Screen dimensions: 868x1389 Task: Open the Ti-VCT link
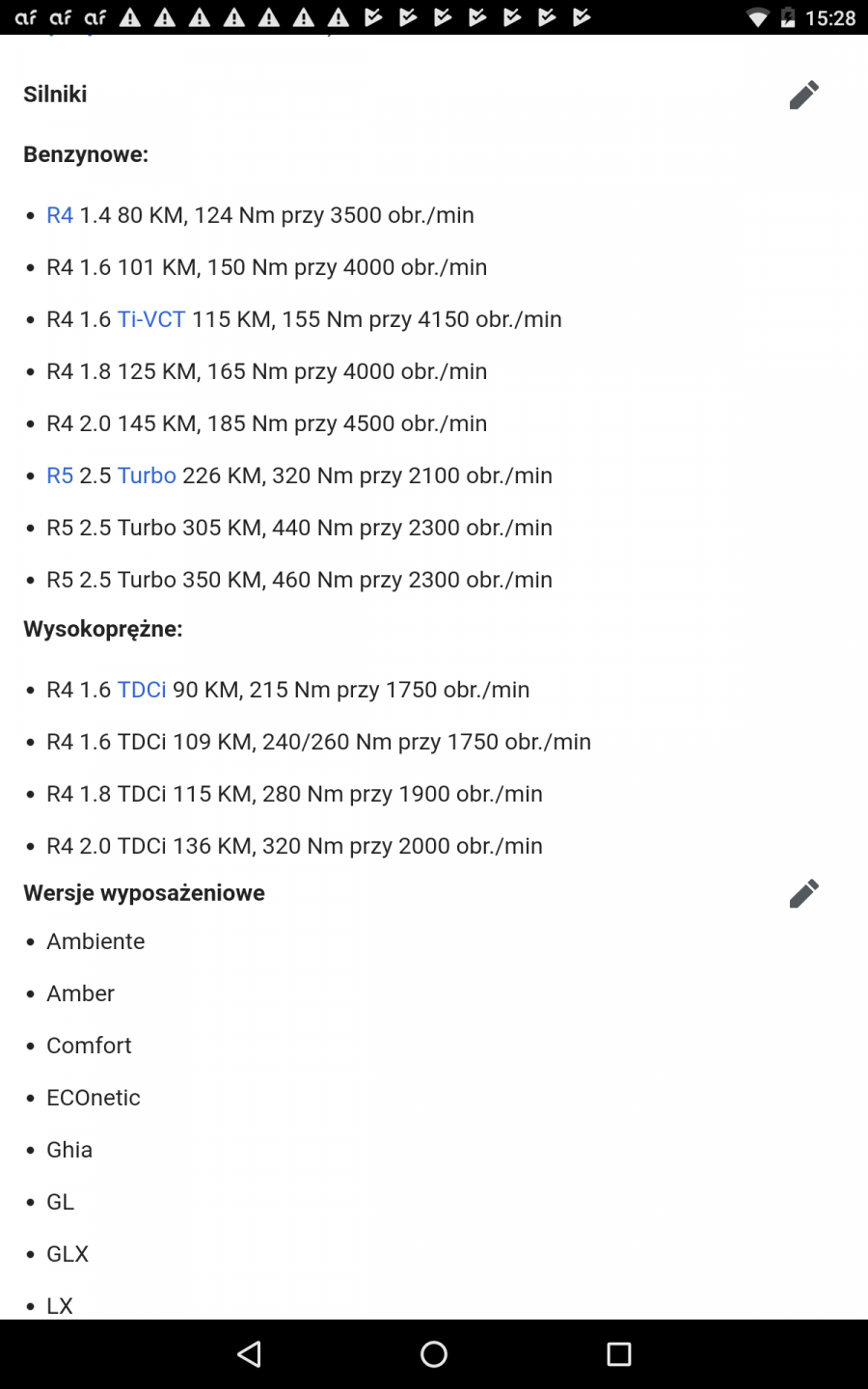[151, 319]
